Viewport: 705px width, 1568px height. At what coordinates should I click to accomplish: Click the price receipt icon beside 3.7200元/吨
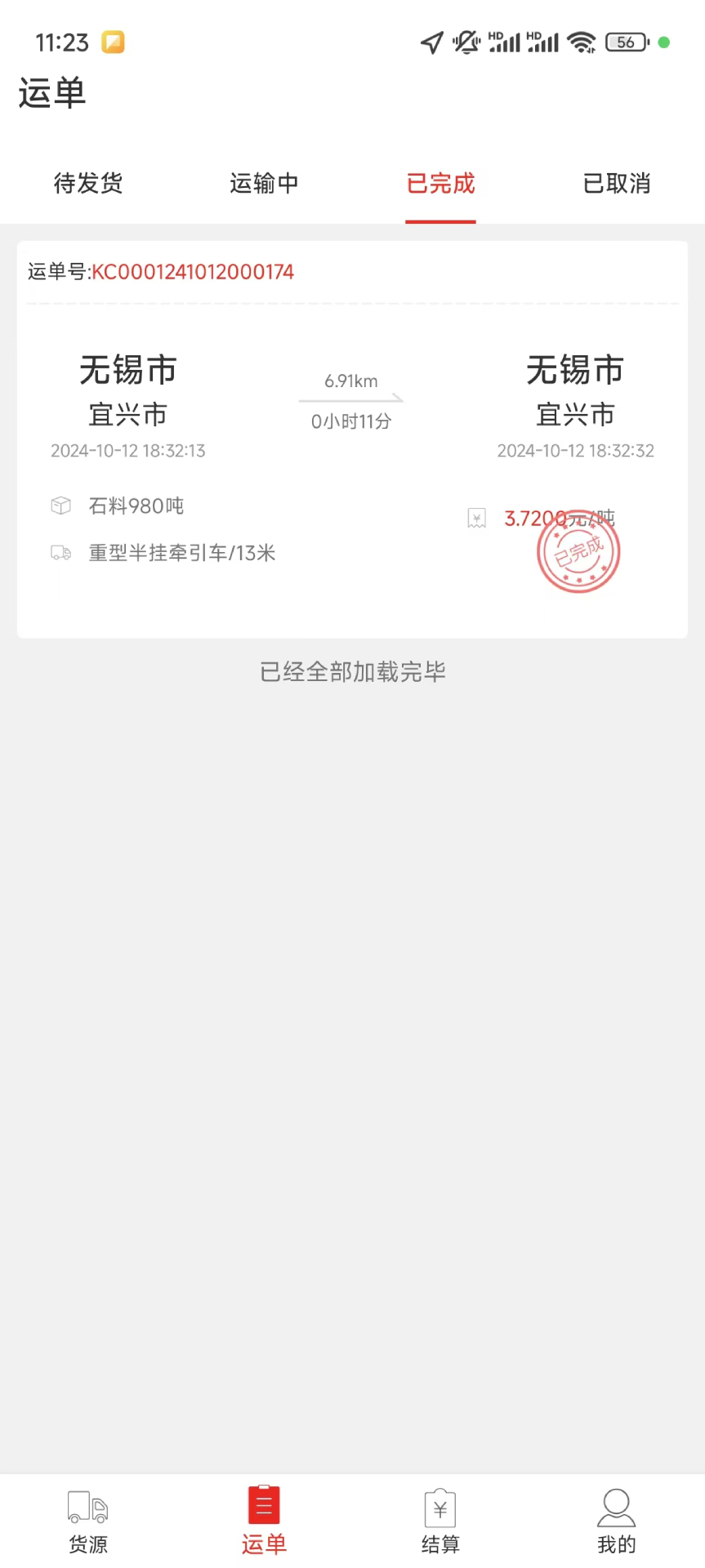(x=476, y=518)
